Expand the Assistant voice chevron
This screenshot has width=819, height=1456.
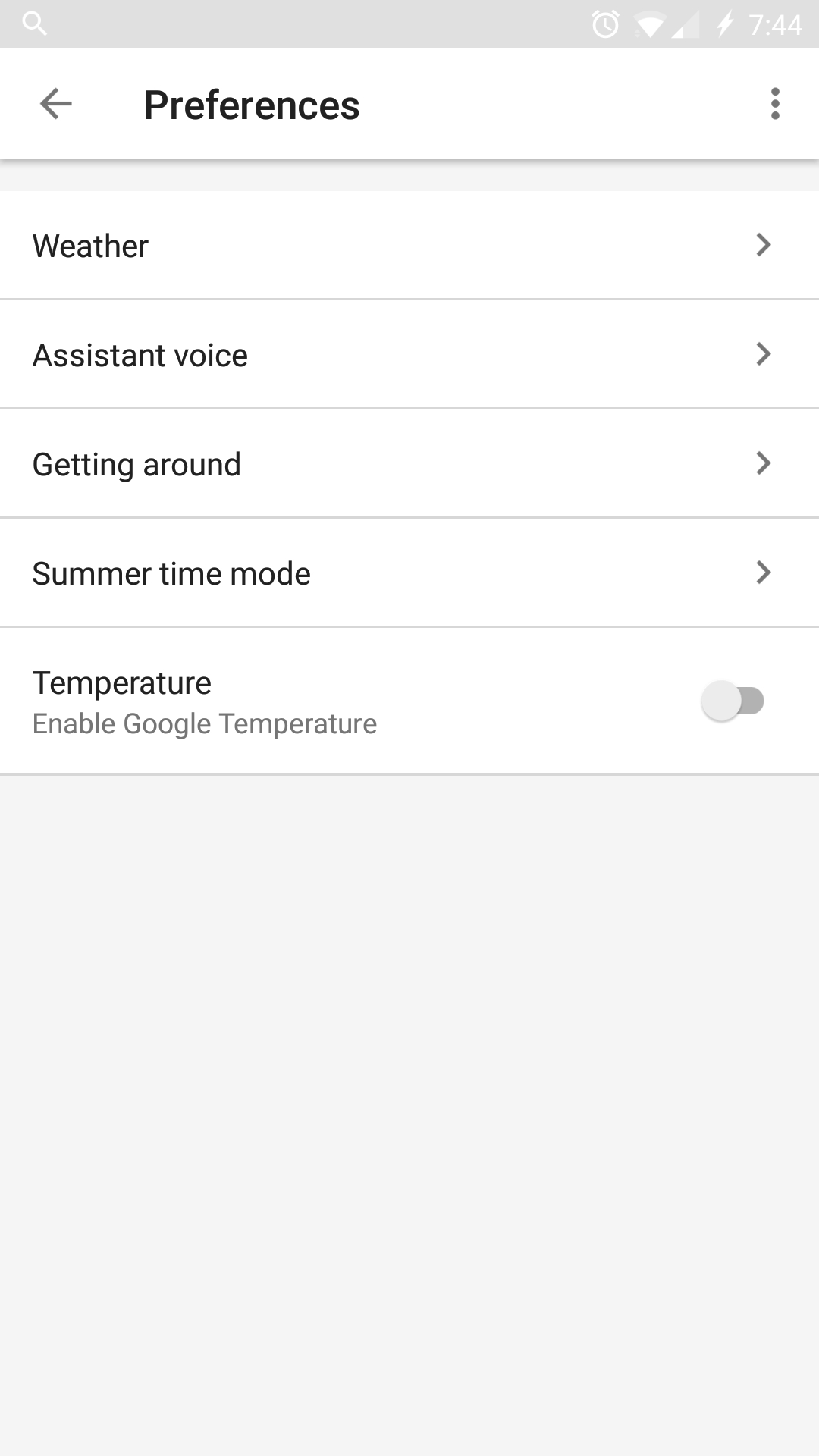click(x=764, y=354)
